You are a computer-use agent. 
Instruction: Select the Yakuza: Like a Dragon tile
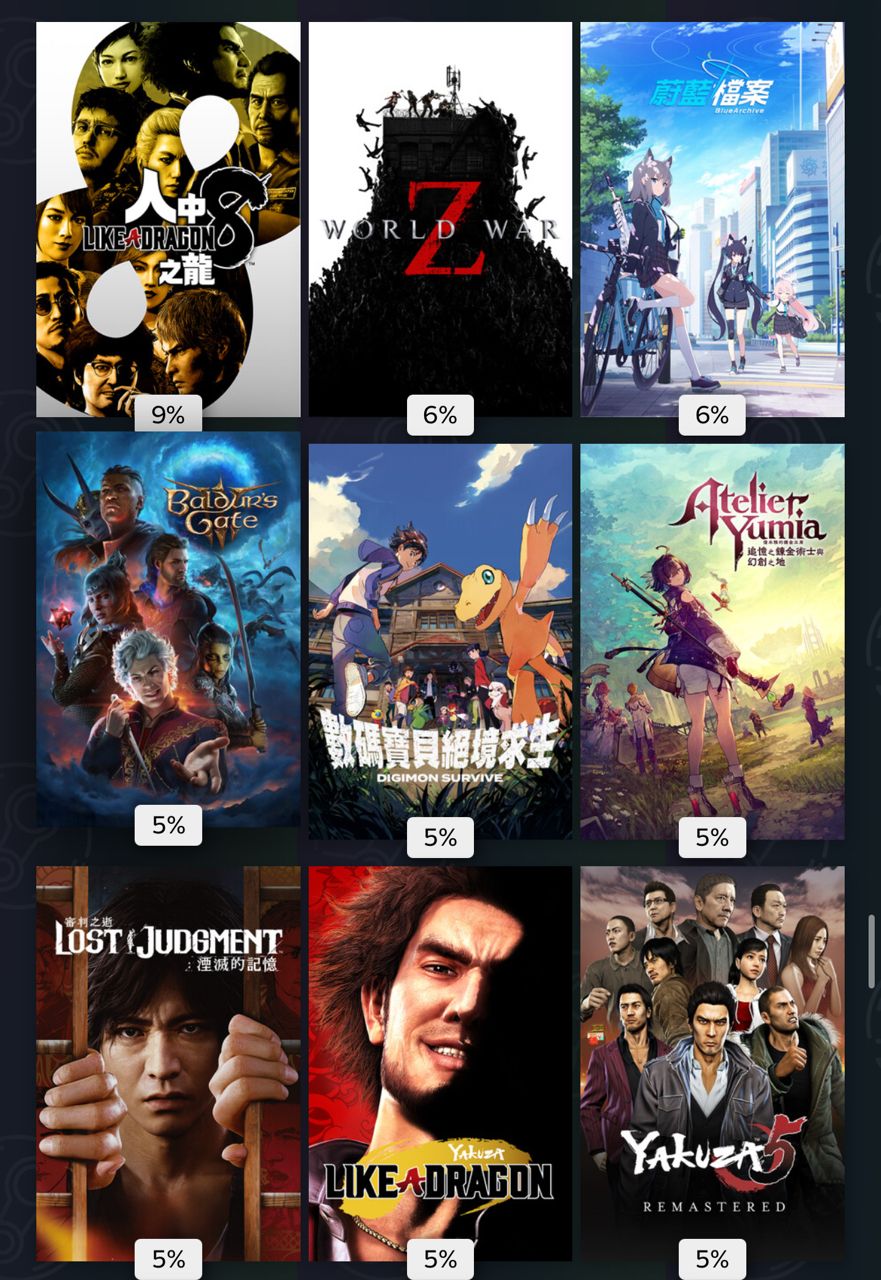pyautogui.click(x=440, y=1060)
